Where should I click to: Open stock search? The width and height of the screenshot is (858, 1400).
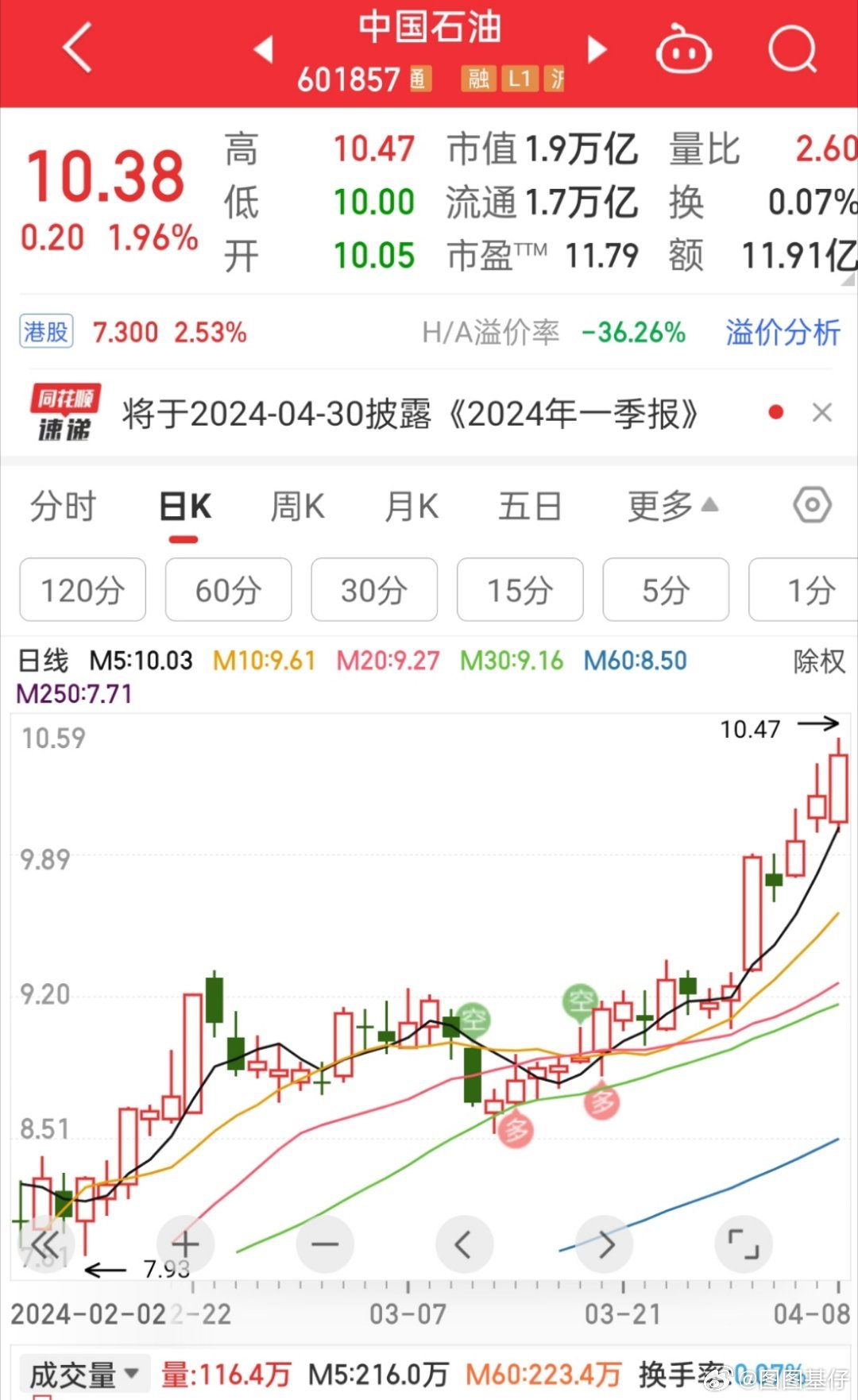(x=792, y=49)
